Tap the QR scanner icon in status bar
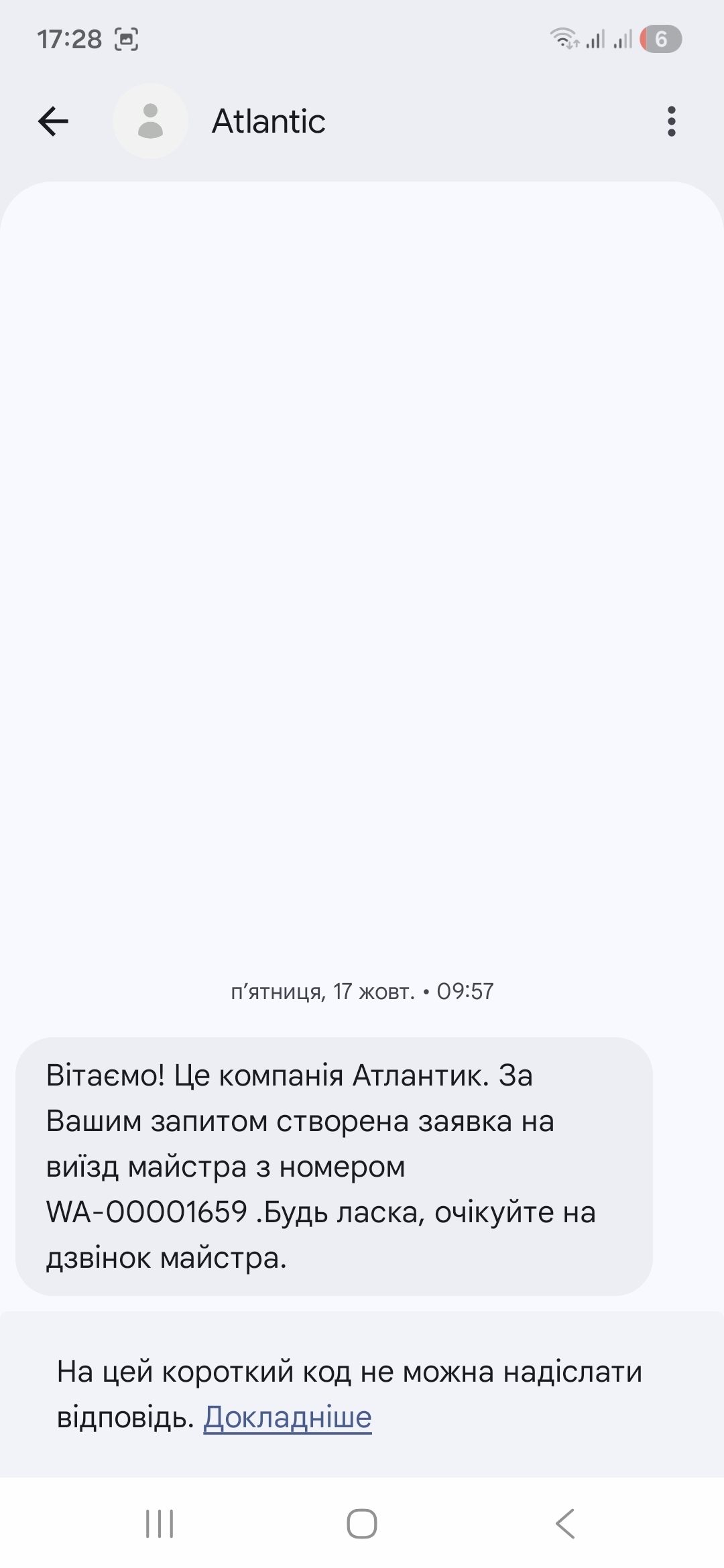Screen dimensions: 724x1568 coord(127,40)
